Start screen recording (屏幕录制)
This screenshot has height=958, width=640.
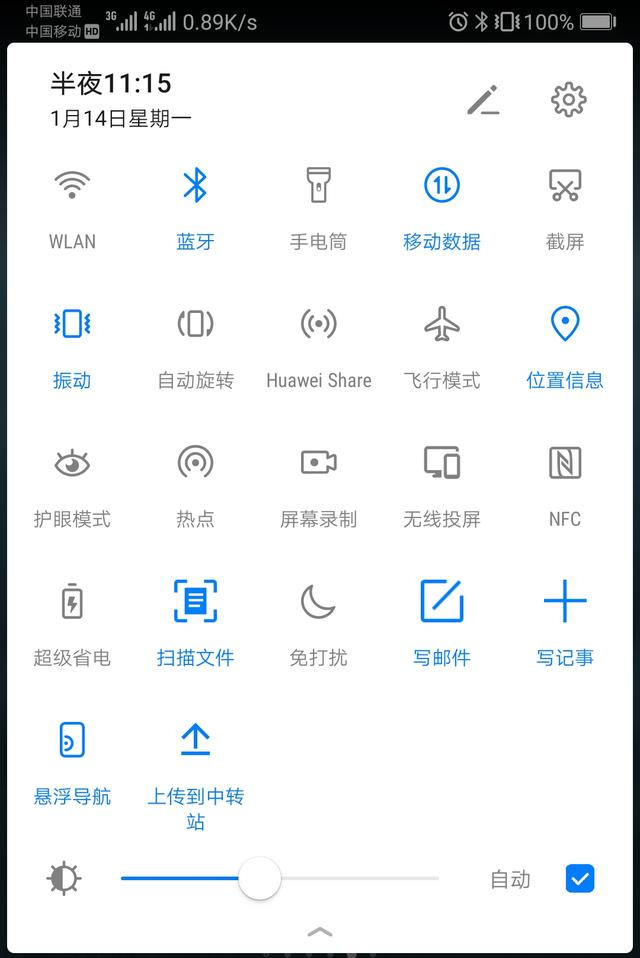pos(318,463)
